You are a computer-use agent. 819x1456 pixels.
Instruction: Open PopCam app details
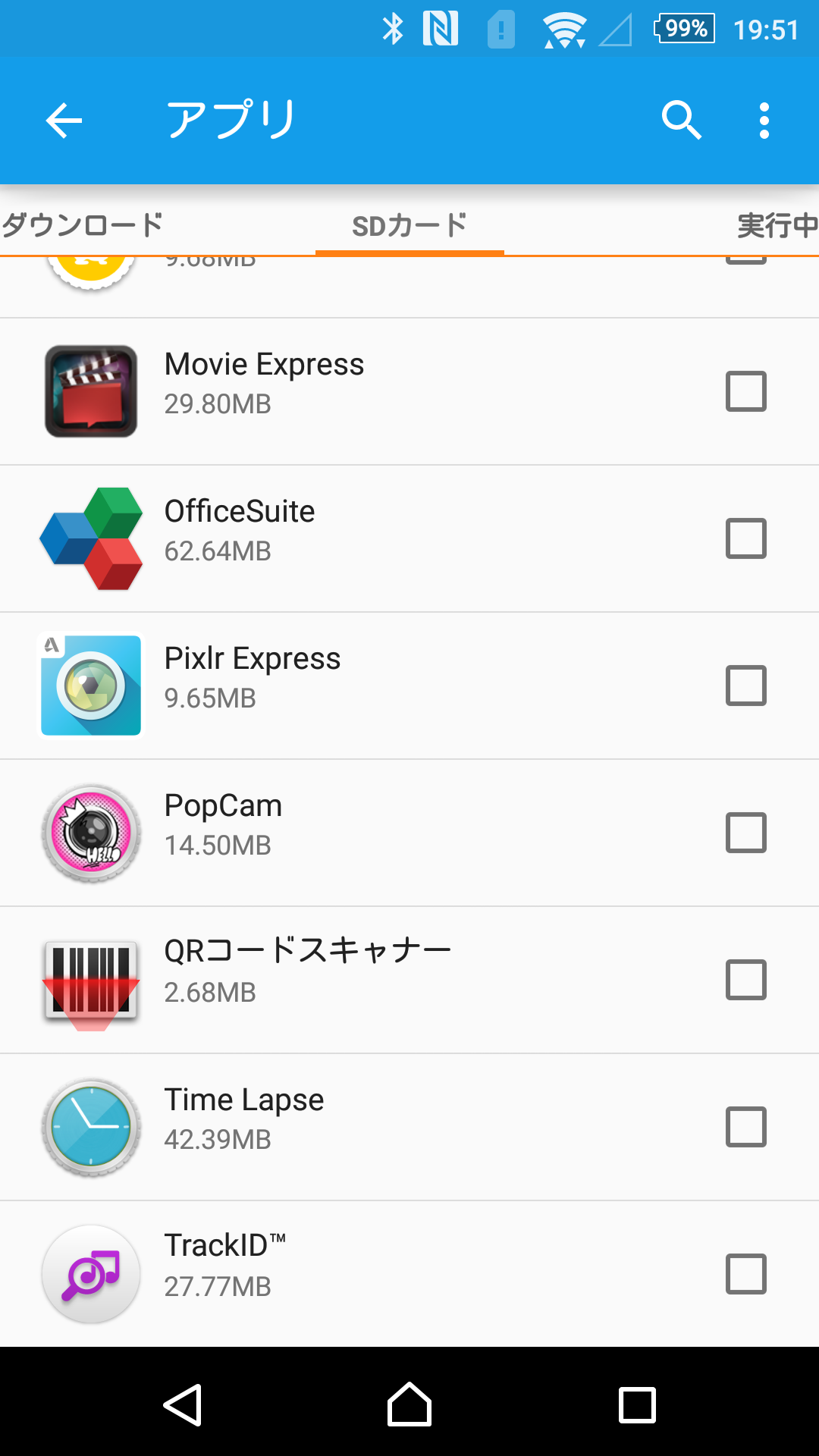click(x=409, y=833)
